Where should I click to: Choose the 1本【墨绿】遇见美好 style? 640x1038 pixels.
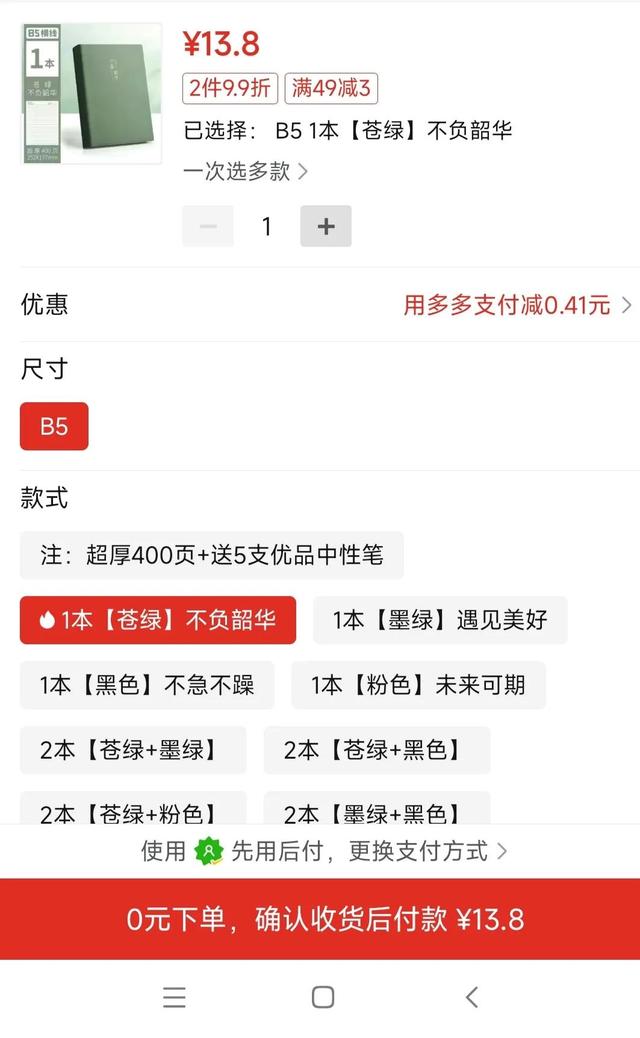coord(440,620)
